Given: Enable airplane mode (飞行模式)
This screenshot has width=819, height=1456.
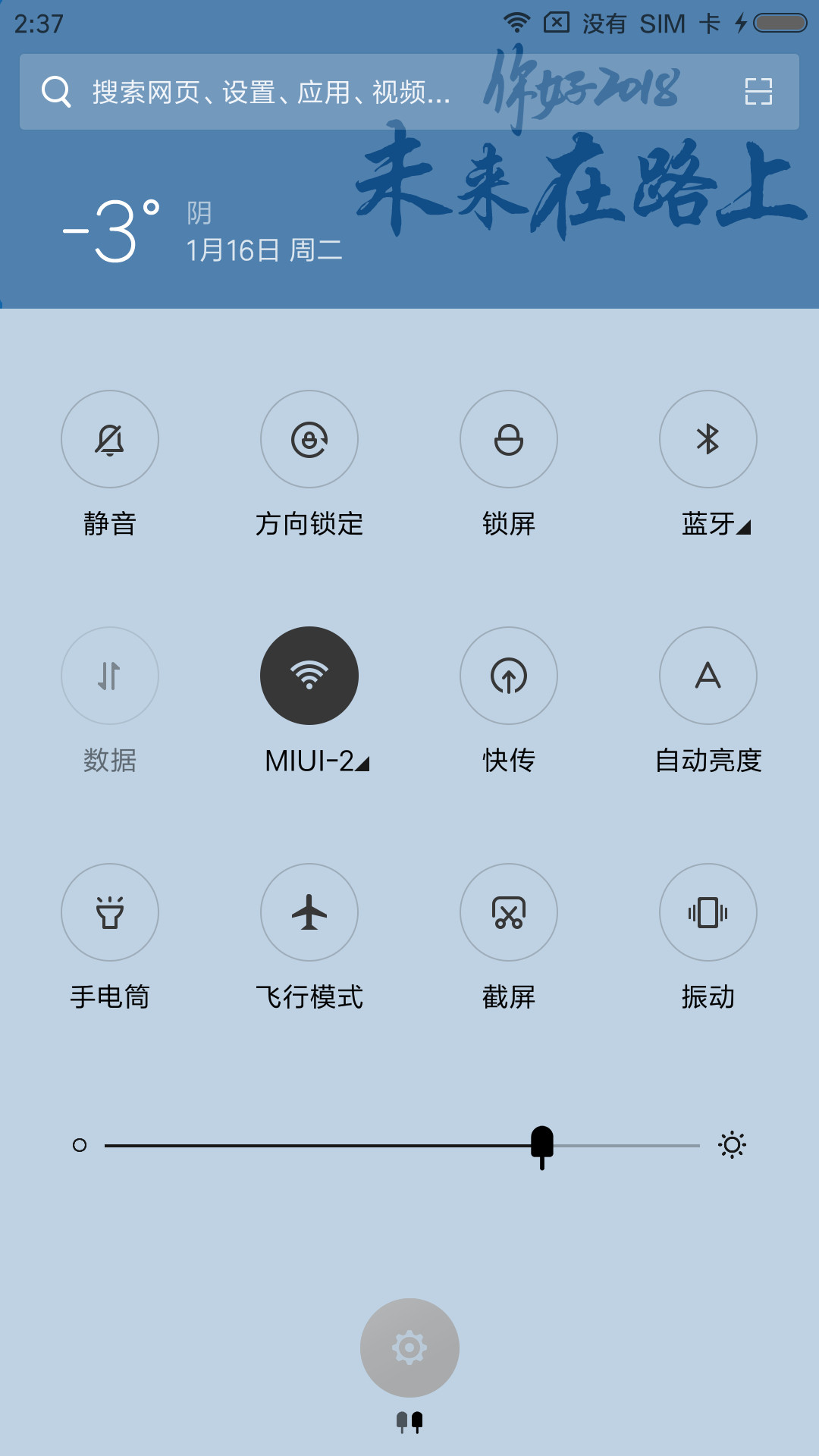Looking at the screenshot, I should 309,912.
